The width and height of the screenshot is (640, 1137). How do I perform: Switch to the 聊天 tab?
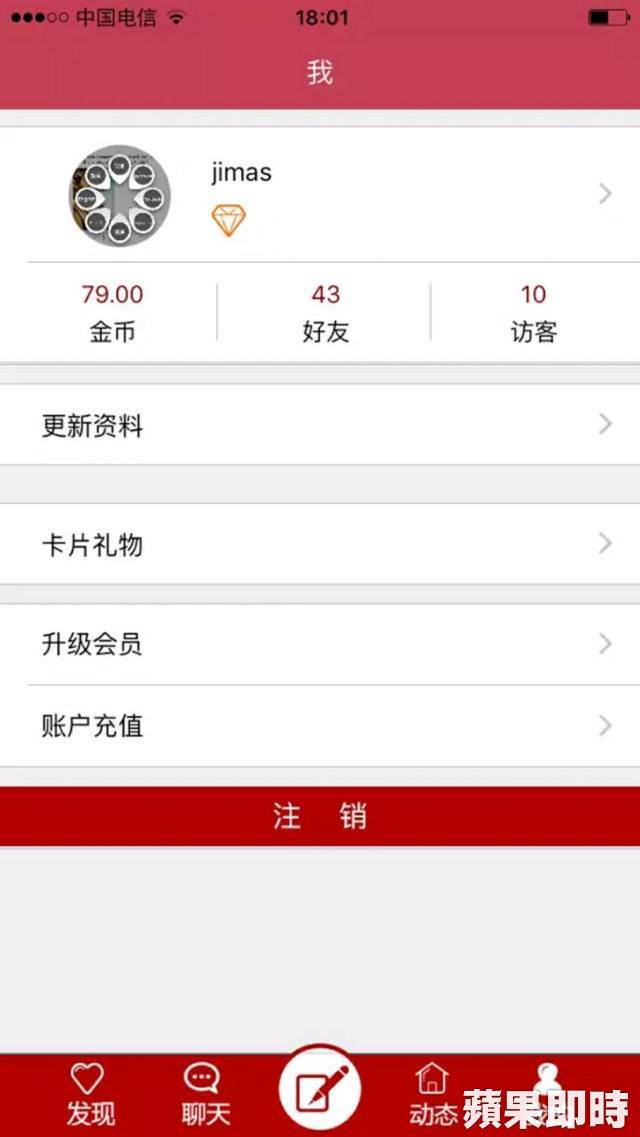point(205,1095)
